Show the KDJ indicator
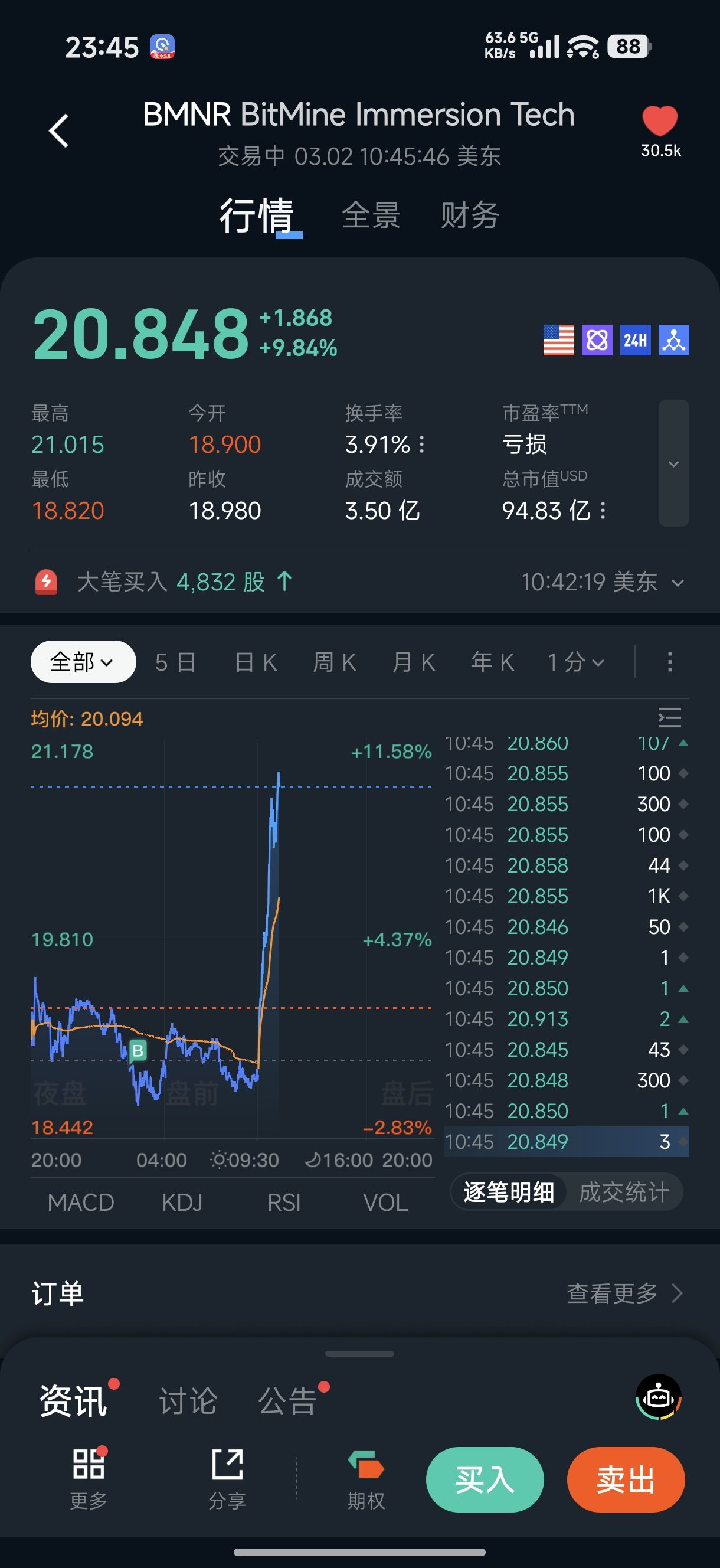Viewport: 720px width, 1568px height. [x=182, y=1202]
